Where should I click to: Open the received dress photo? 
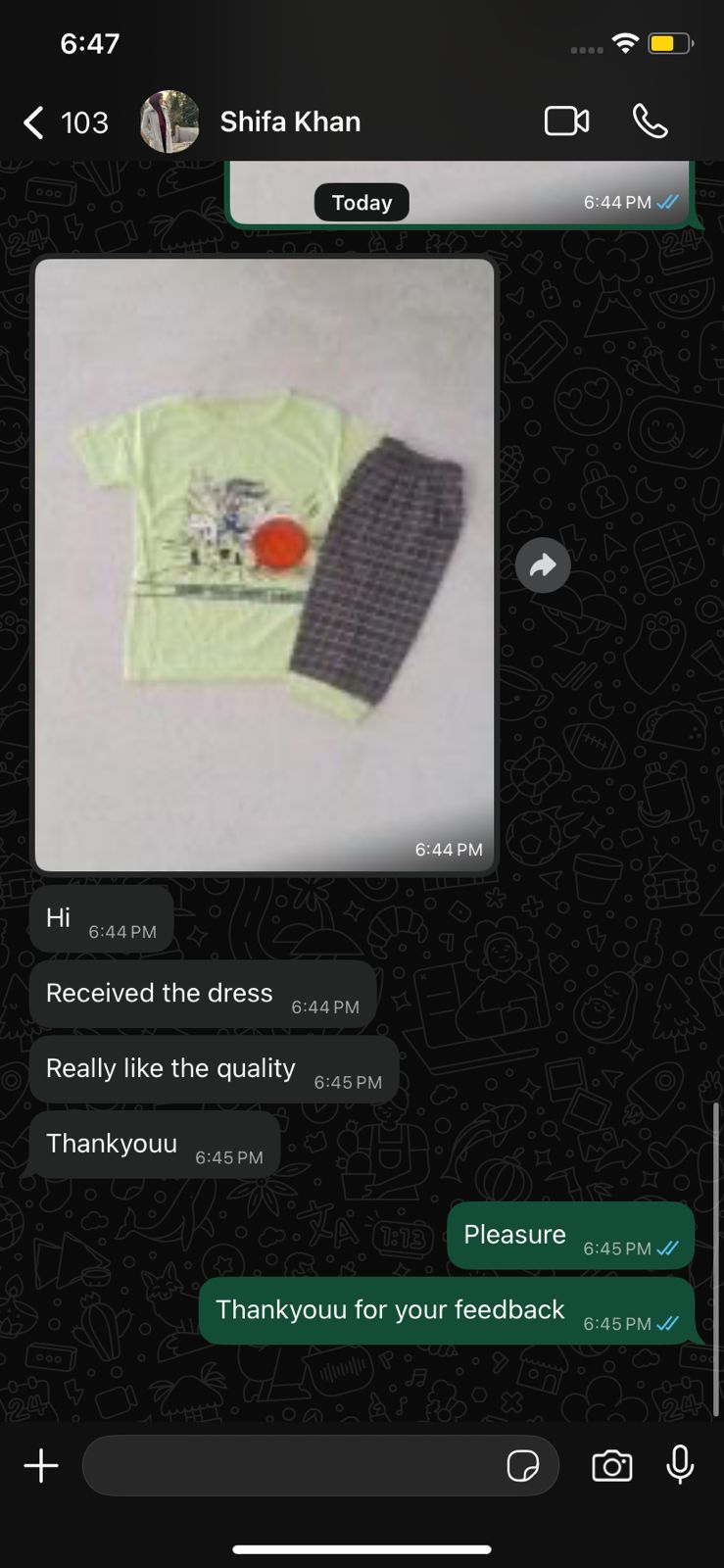point(265,563)
